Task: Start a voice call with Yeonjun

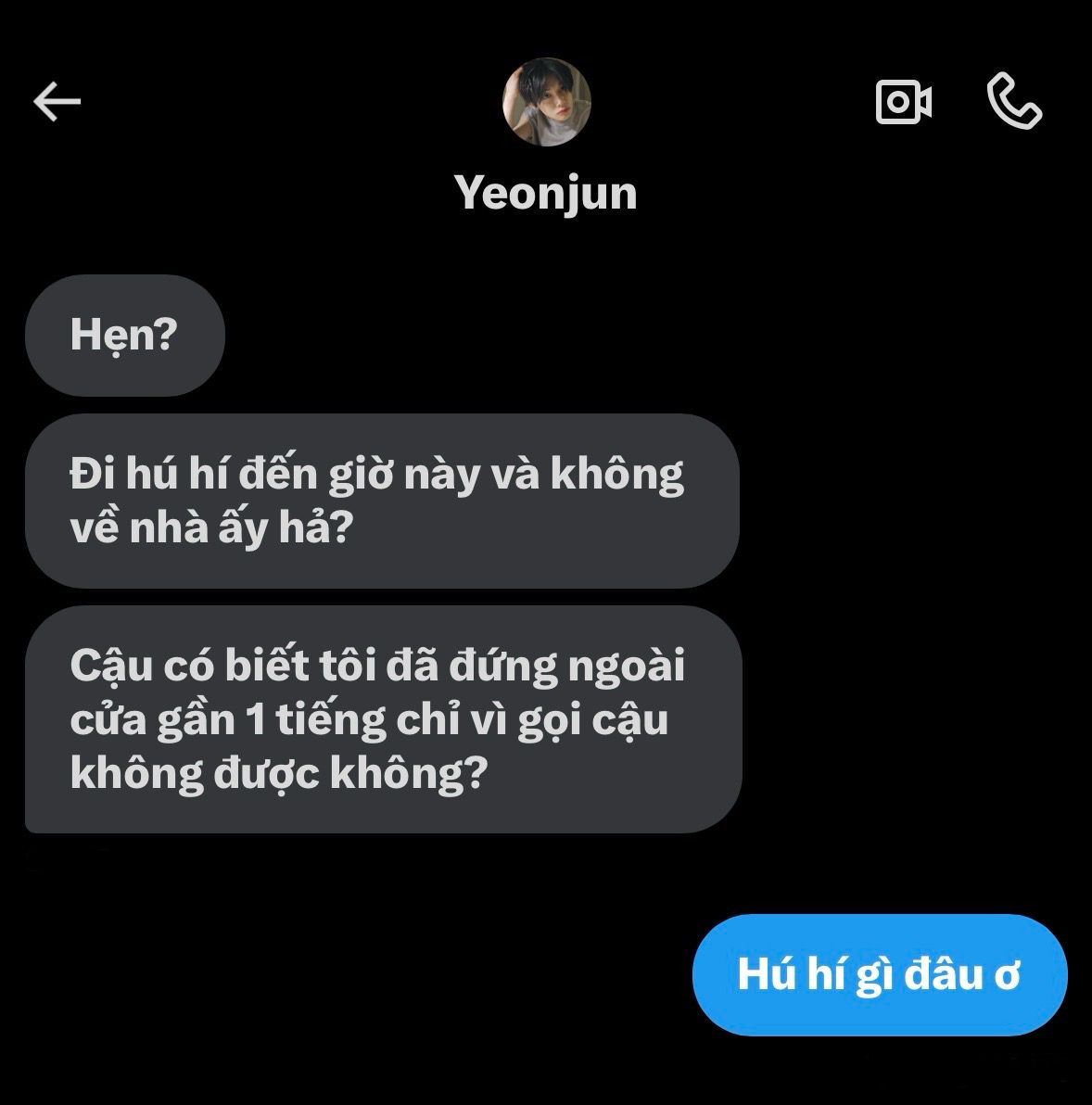Action: click(1014, 101)
